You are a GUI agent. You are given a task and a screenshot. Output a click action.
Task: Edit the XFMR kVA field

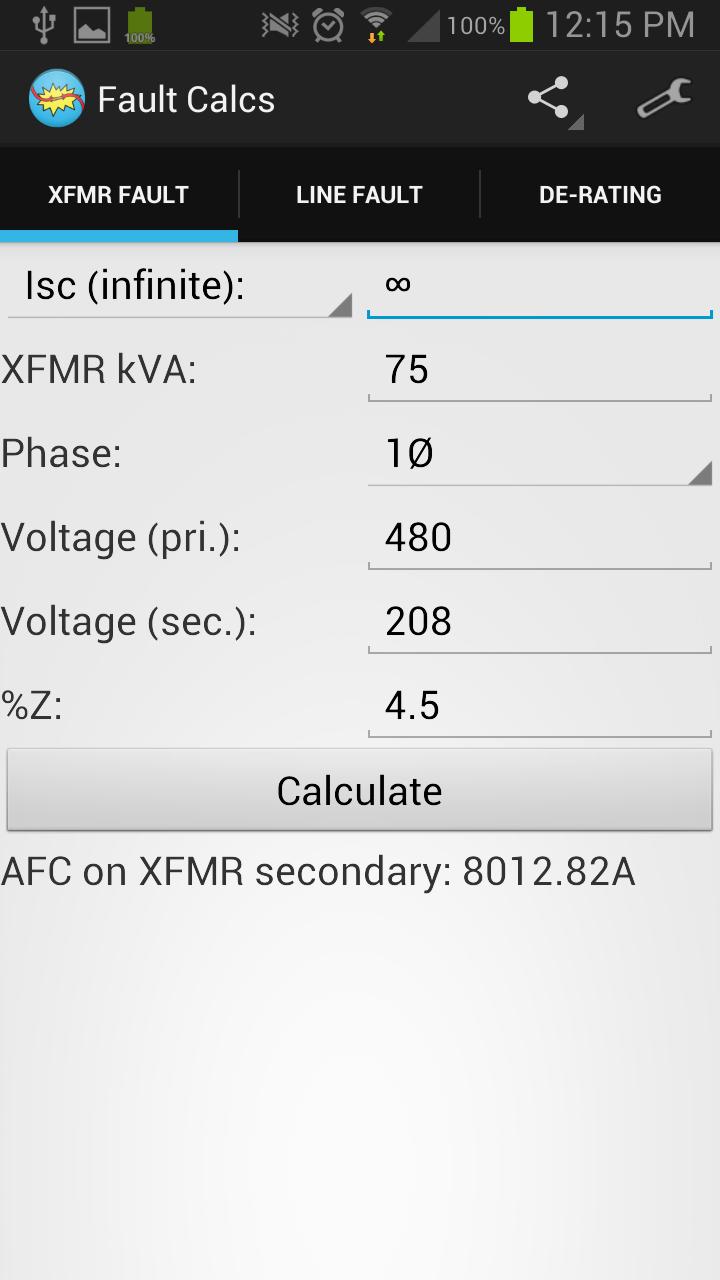click(539, 370)
